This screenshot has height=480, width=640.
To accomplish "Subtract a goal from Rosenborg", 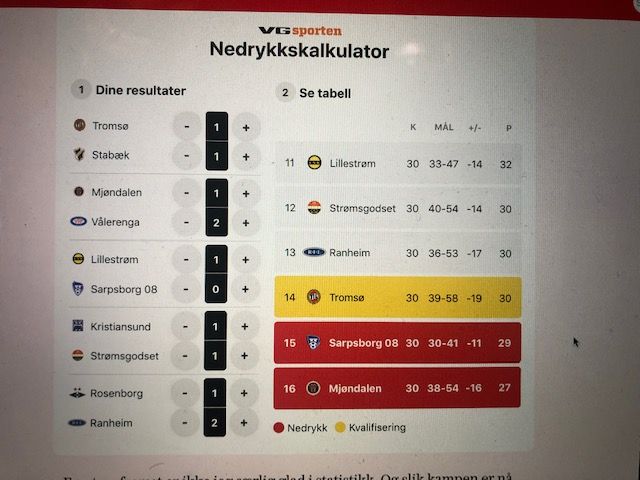I will [187, 393].
